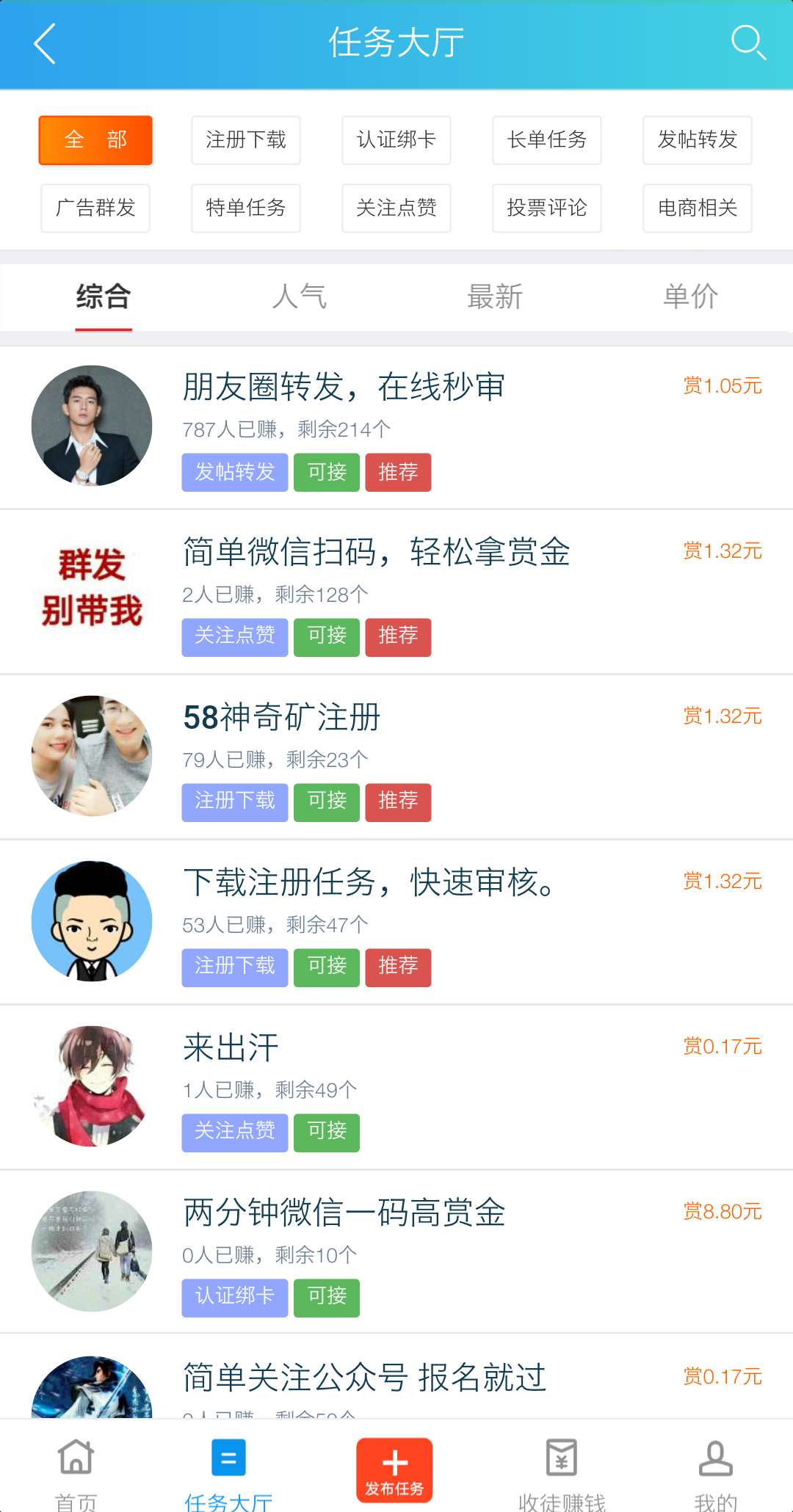The image size is (793, 1512).
Task: Switch to the 人气 sort tab
Action: 299,297
